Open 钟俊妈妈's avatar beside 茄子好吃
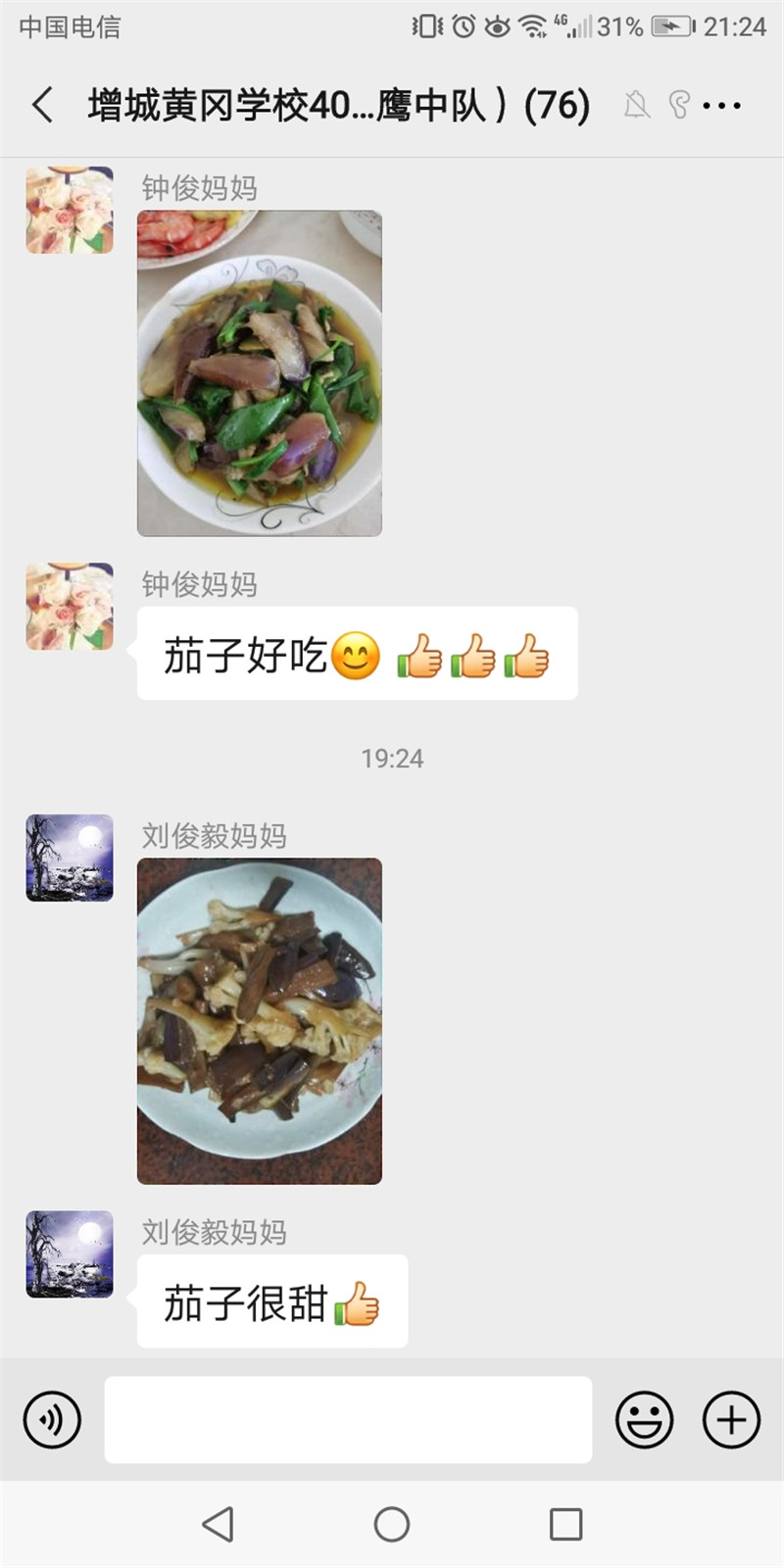The width and height of the screenshot is (784, 1568). (x=70, y=607)
